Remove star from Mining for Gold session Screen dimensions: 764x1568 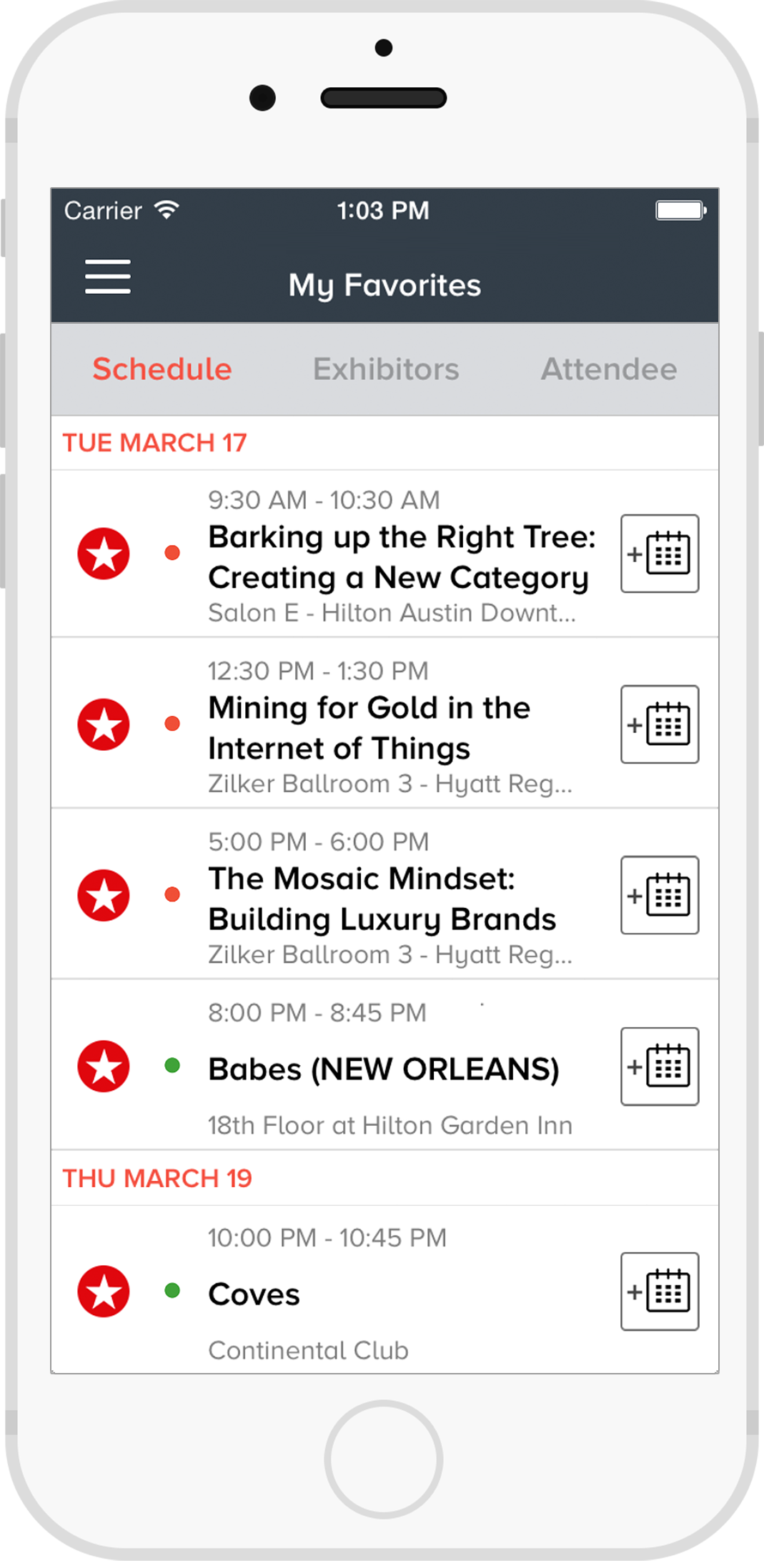point(104,724)
